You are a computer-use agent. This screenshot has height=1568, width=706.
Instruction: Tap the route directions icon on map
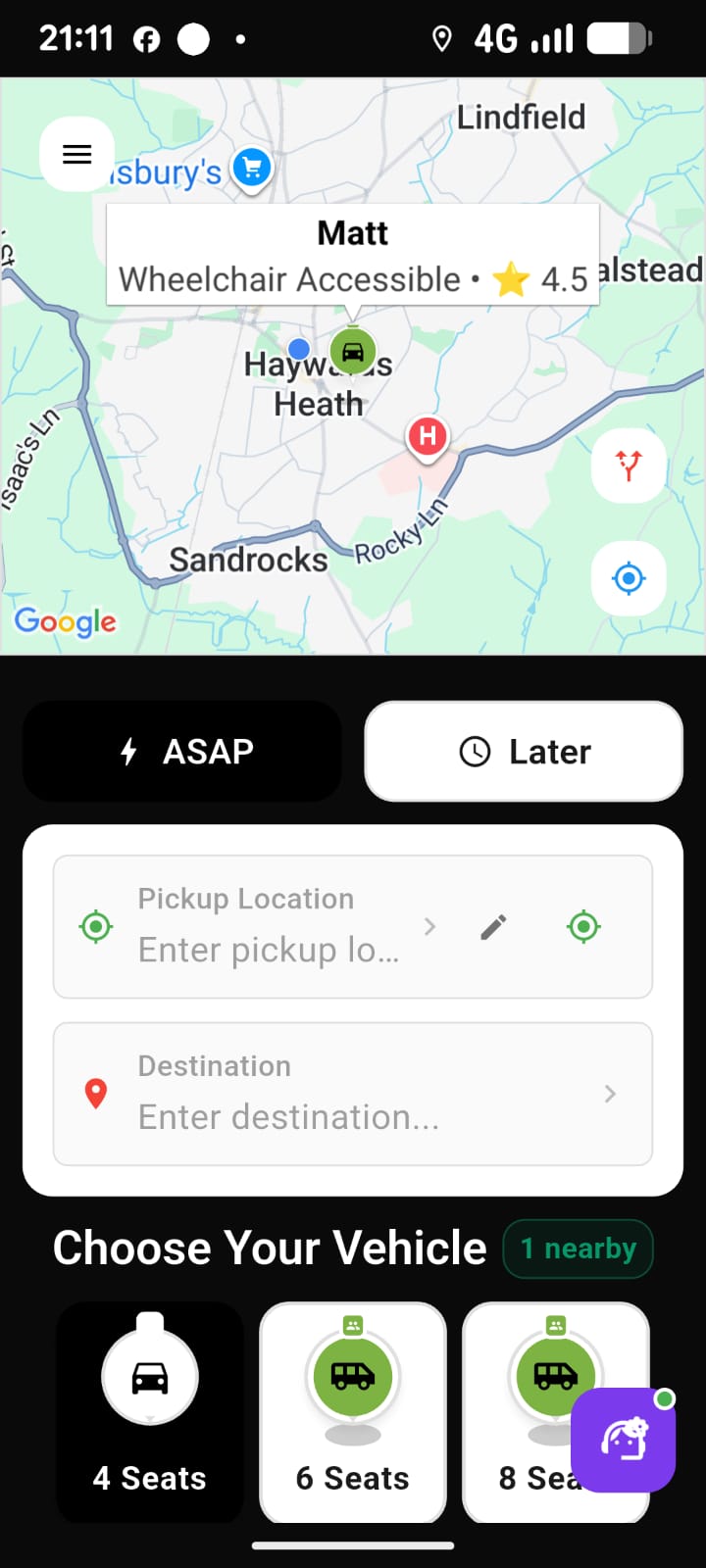[629, 465]
